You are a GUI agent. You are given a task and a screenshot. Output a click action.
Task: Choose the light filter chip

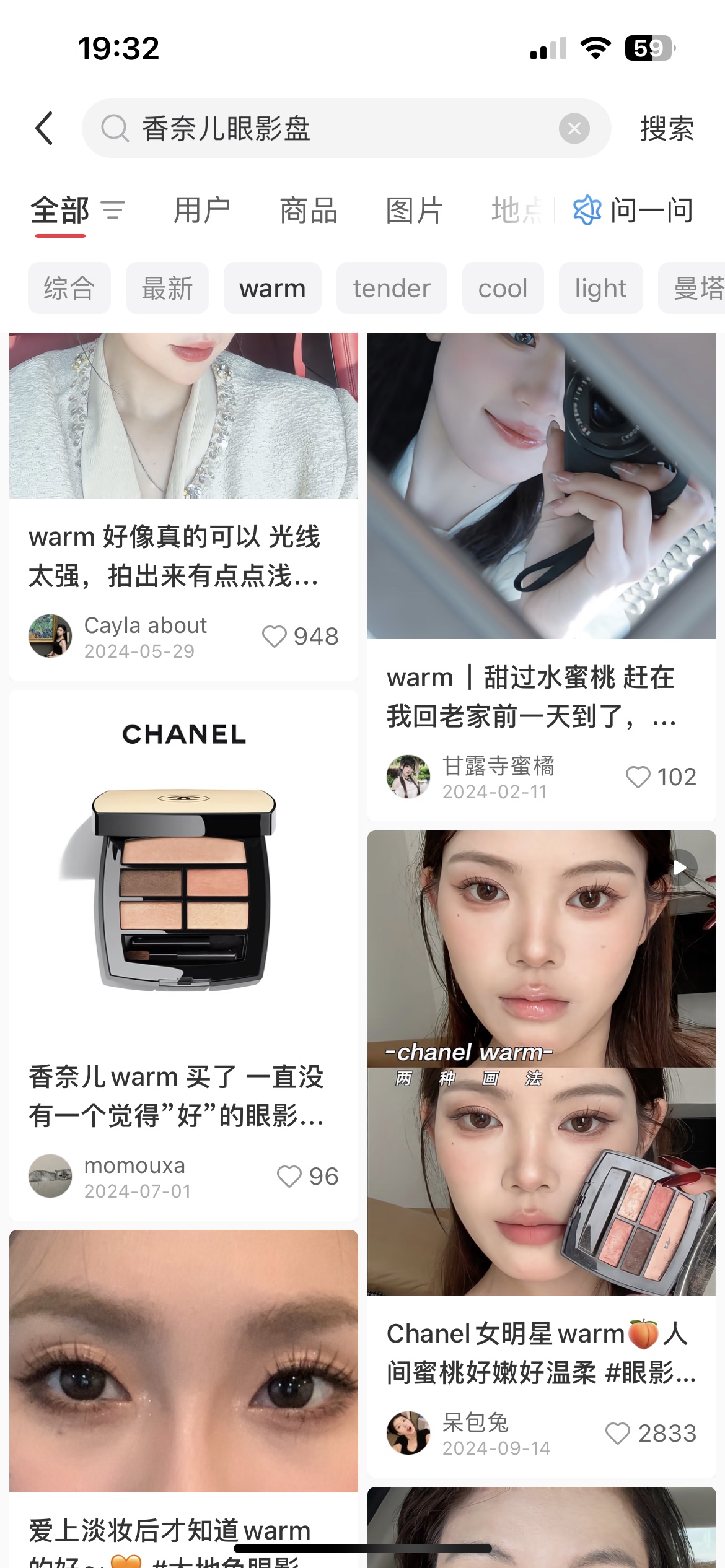point(600,289)
